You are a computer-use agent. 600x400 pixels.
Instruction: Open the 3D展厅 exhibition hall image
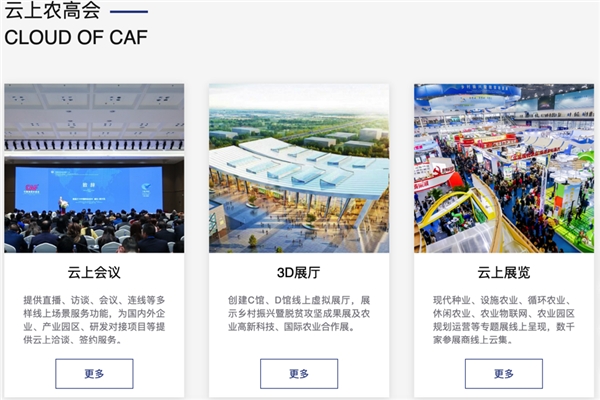coord(299,167)
